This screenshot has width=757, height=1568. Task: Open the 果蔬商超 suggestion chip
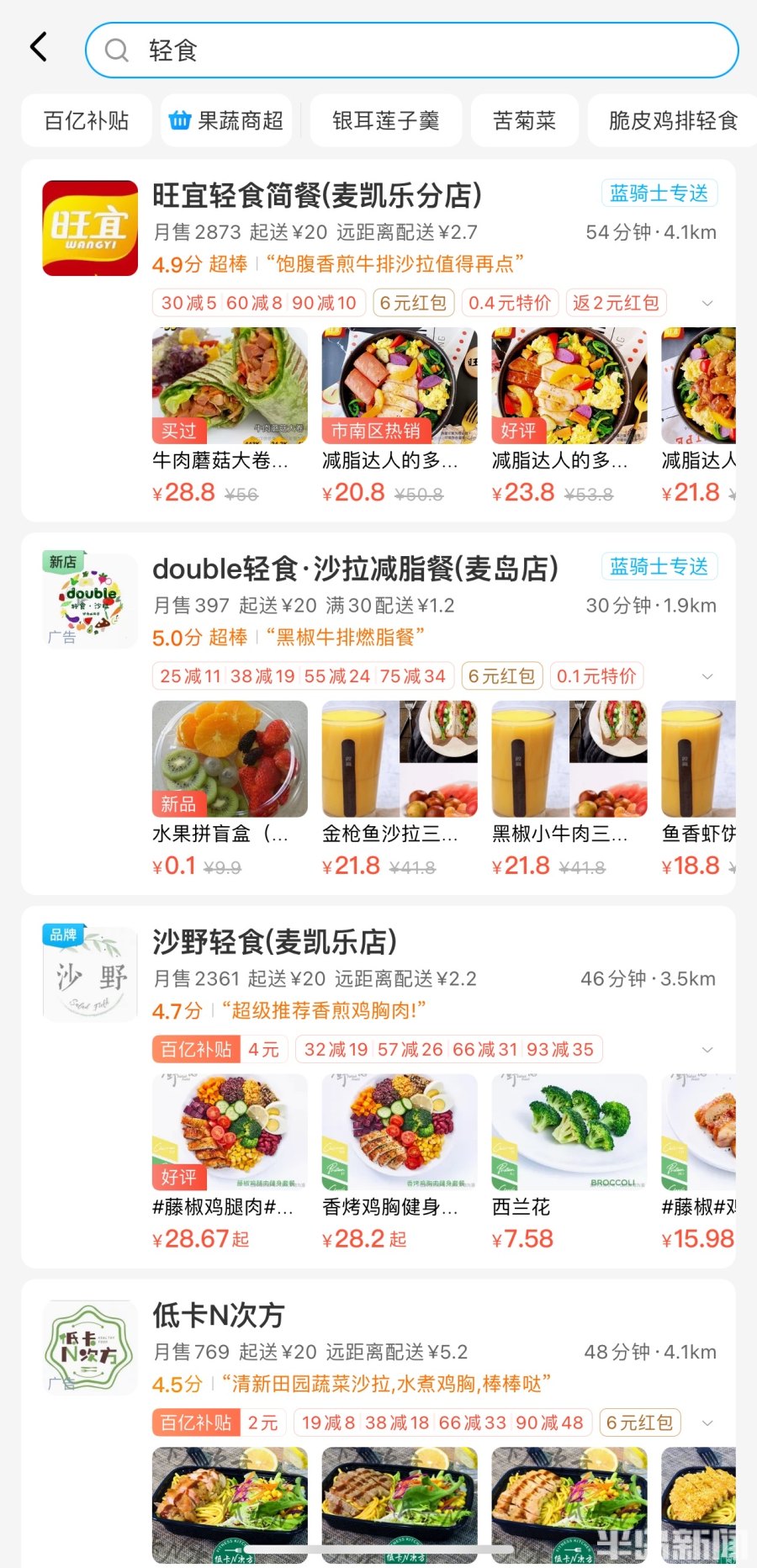(x=226, y=121)
